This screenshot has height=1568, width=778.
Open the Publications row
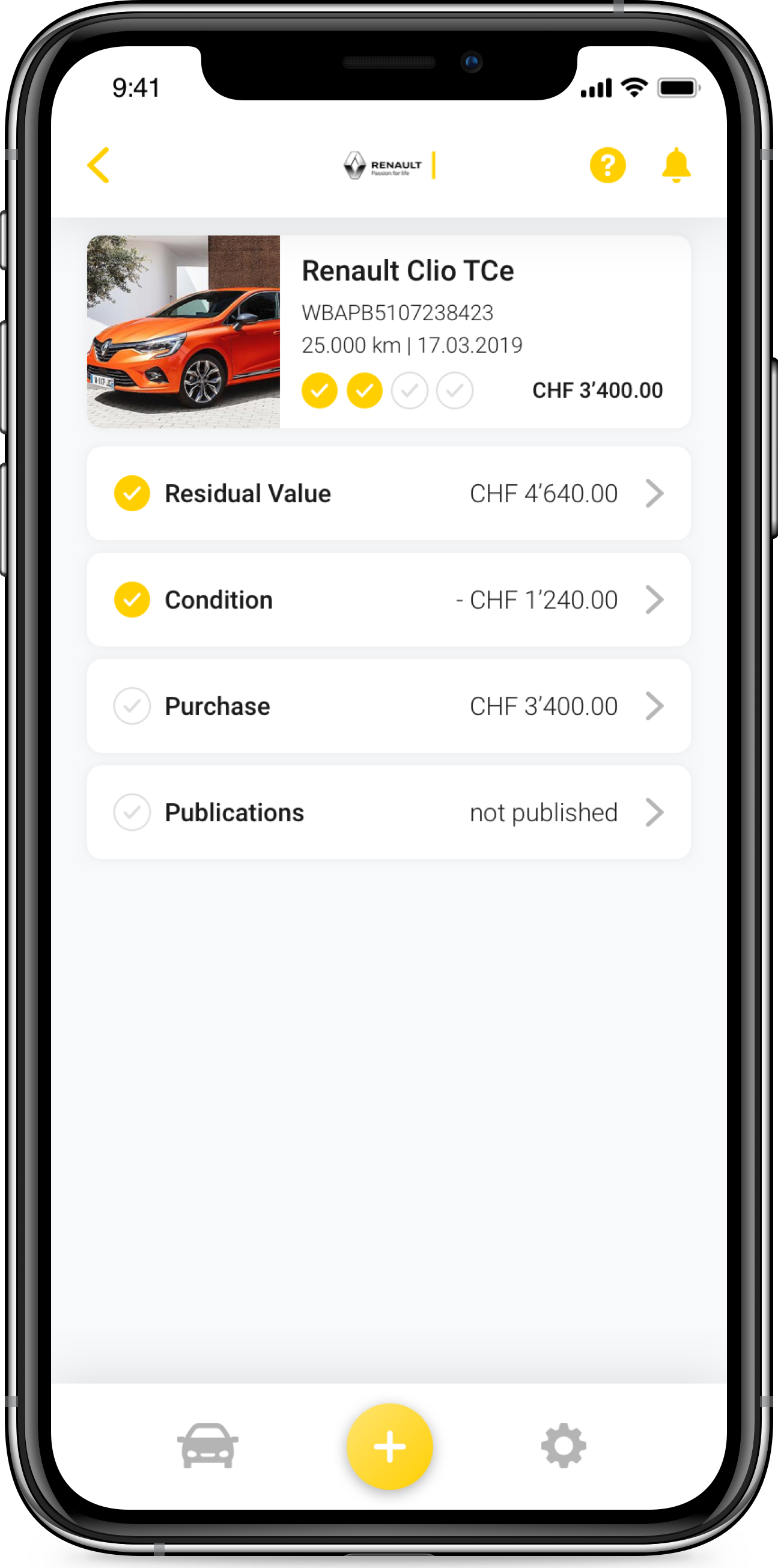pos(388,812)
